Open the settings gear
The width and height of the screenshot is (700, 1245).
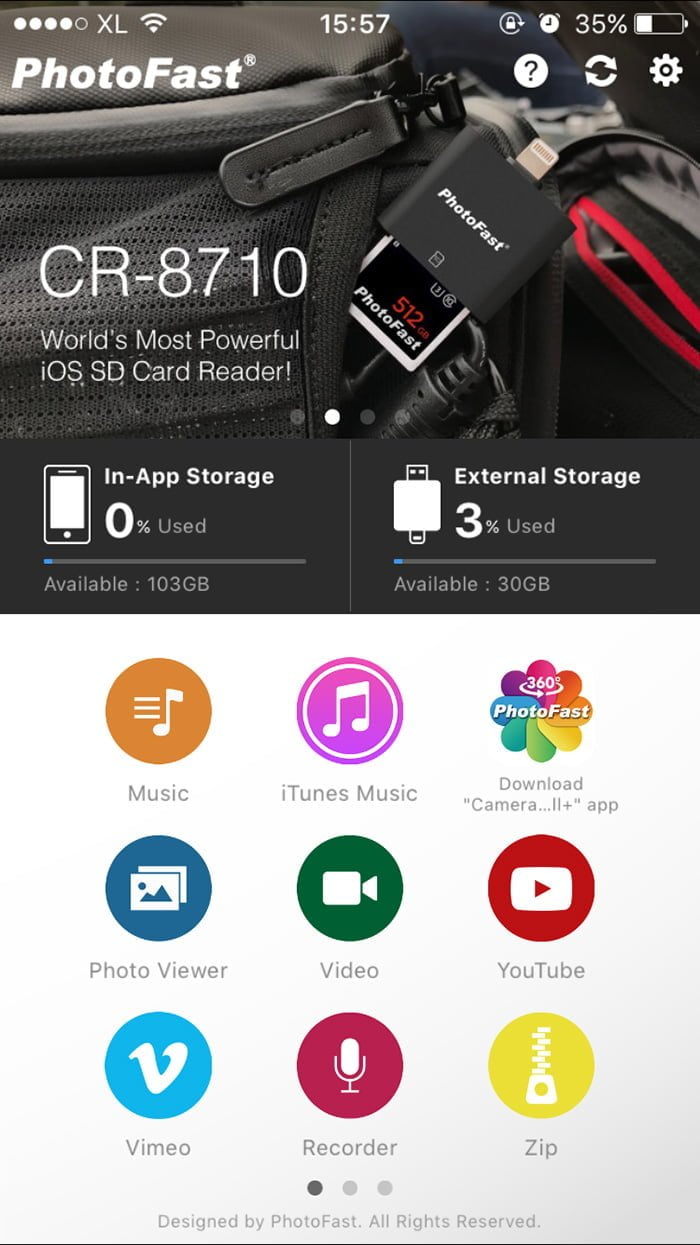665,71
